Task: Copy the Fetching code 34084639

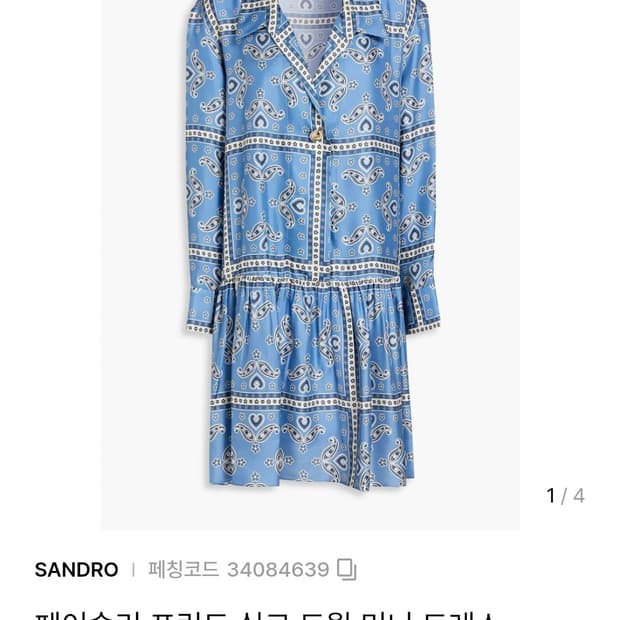Action: [x=347, y=569]
